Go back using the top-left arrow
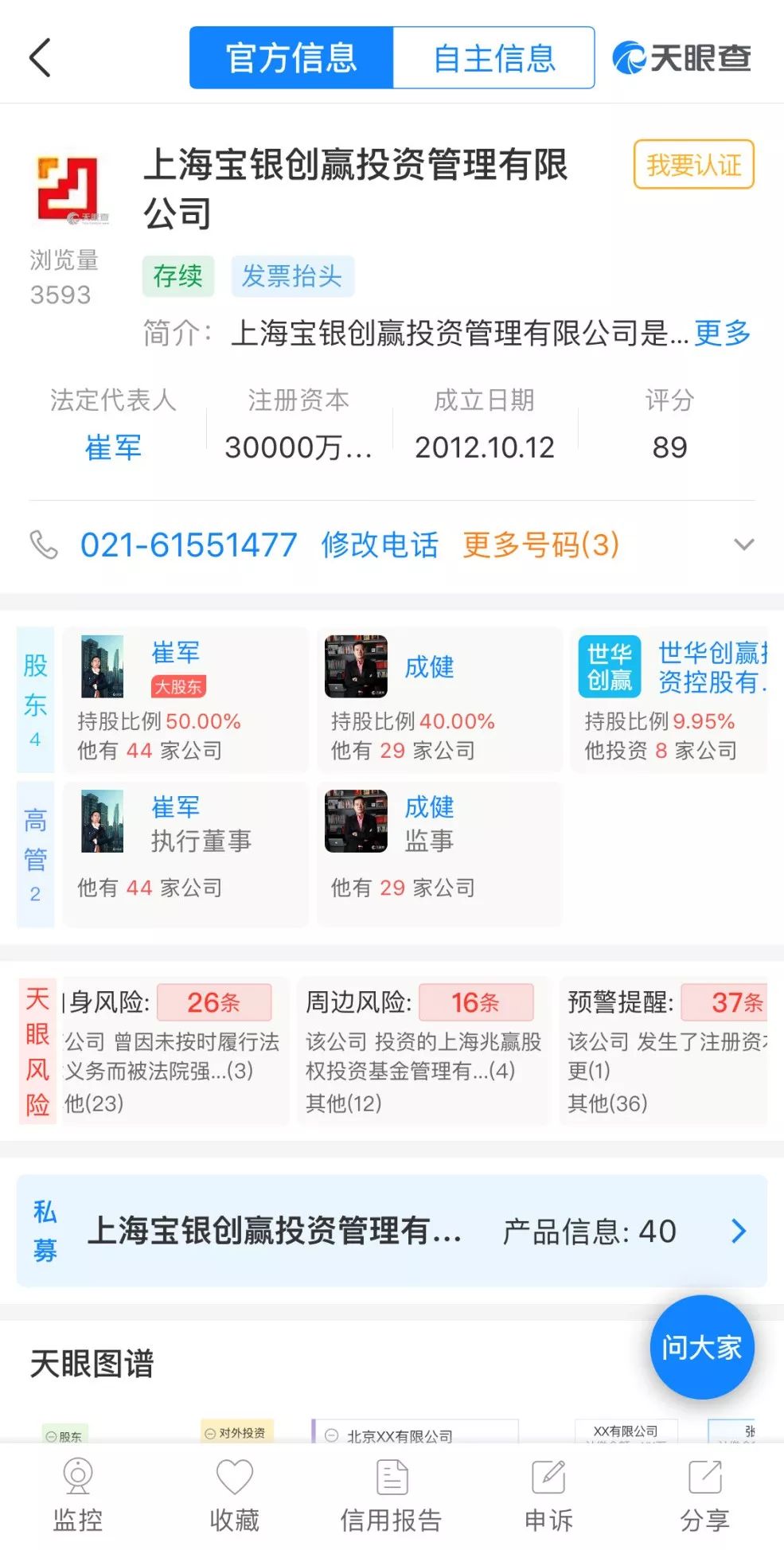This screenshot has width=784, height=1550. 40,57
